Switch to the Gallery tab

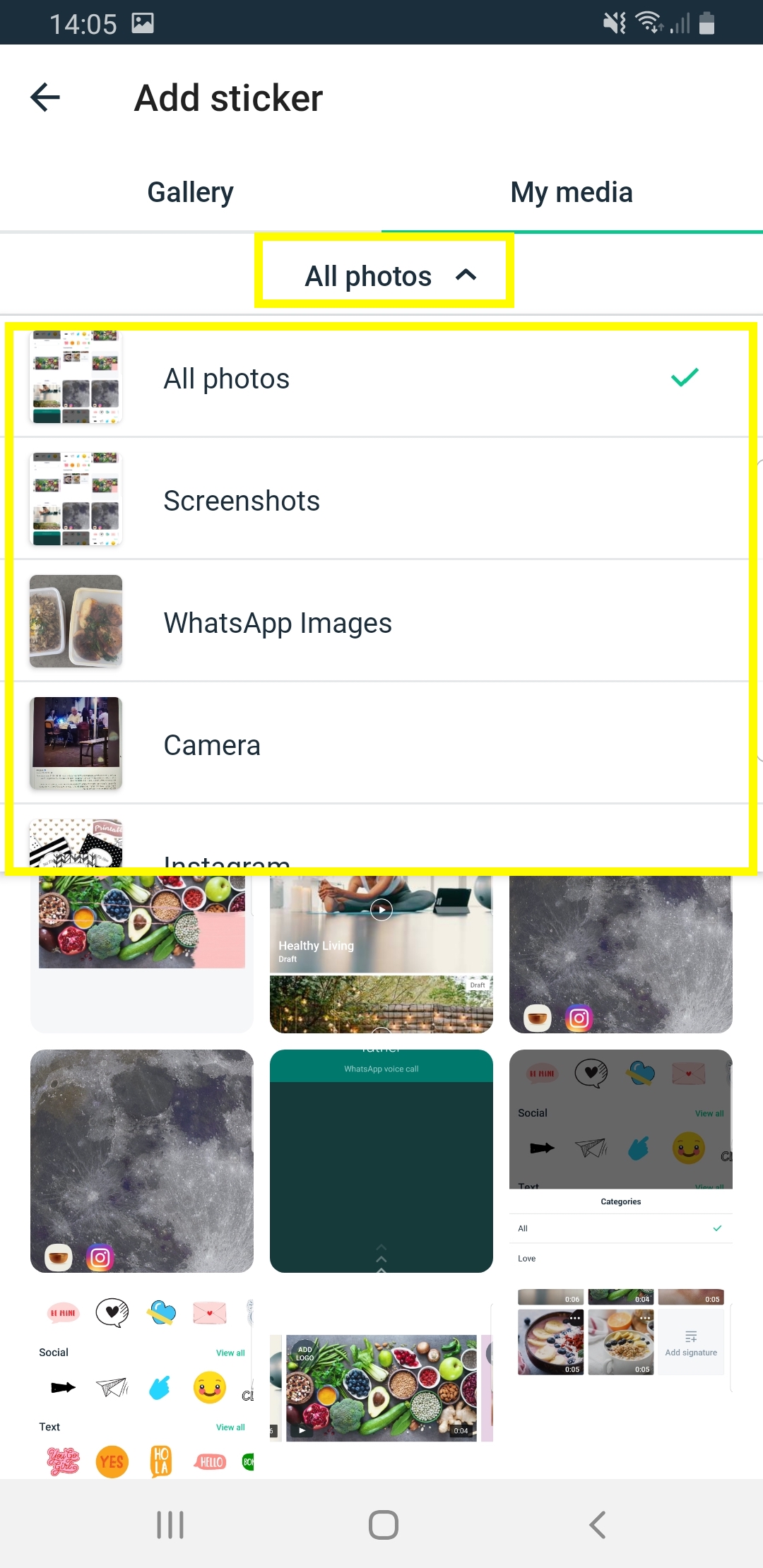pyautogui.click(x=191, y=192)
